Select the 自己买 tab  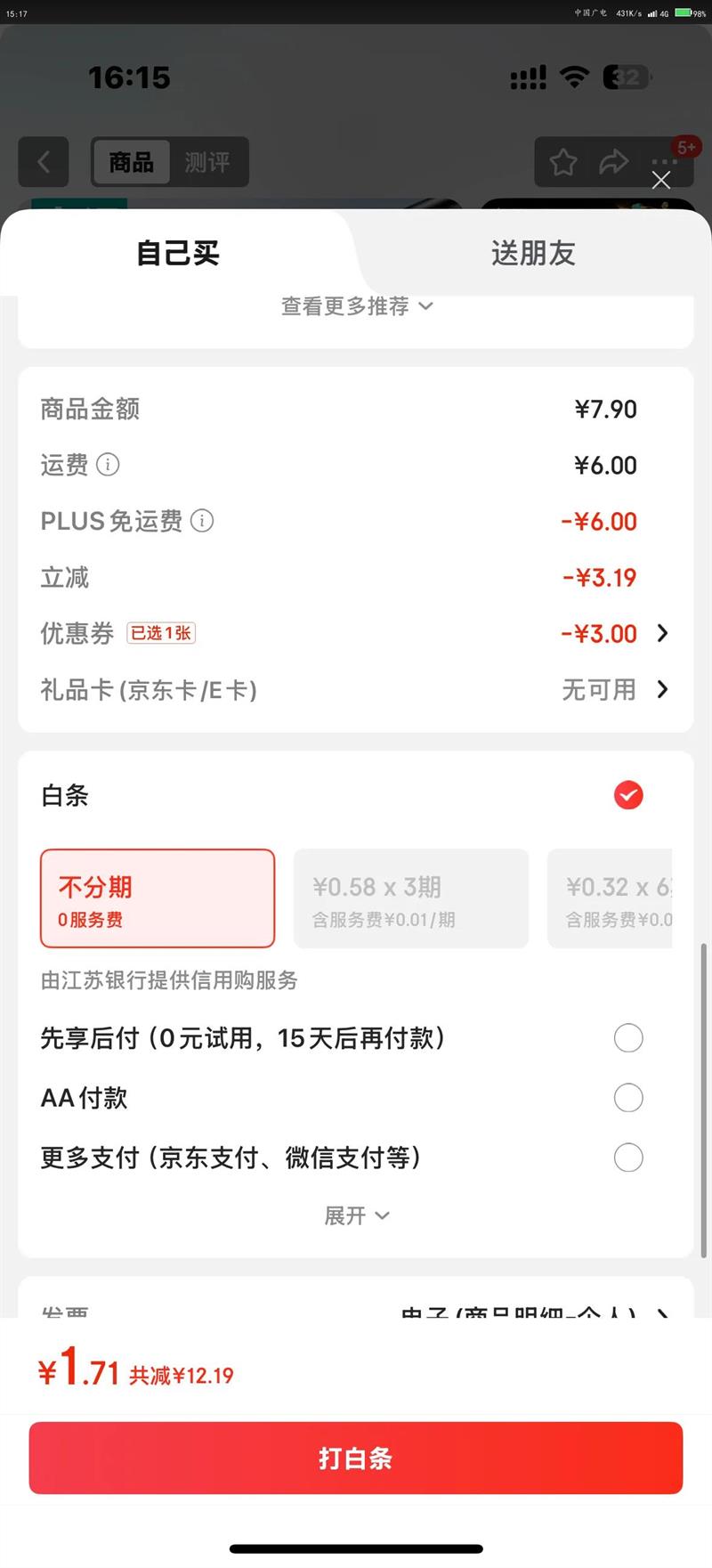(178, 254)
